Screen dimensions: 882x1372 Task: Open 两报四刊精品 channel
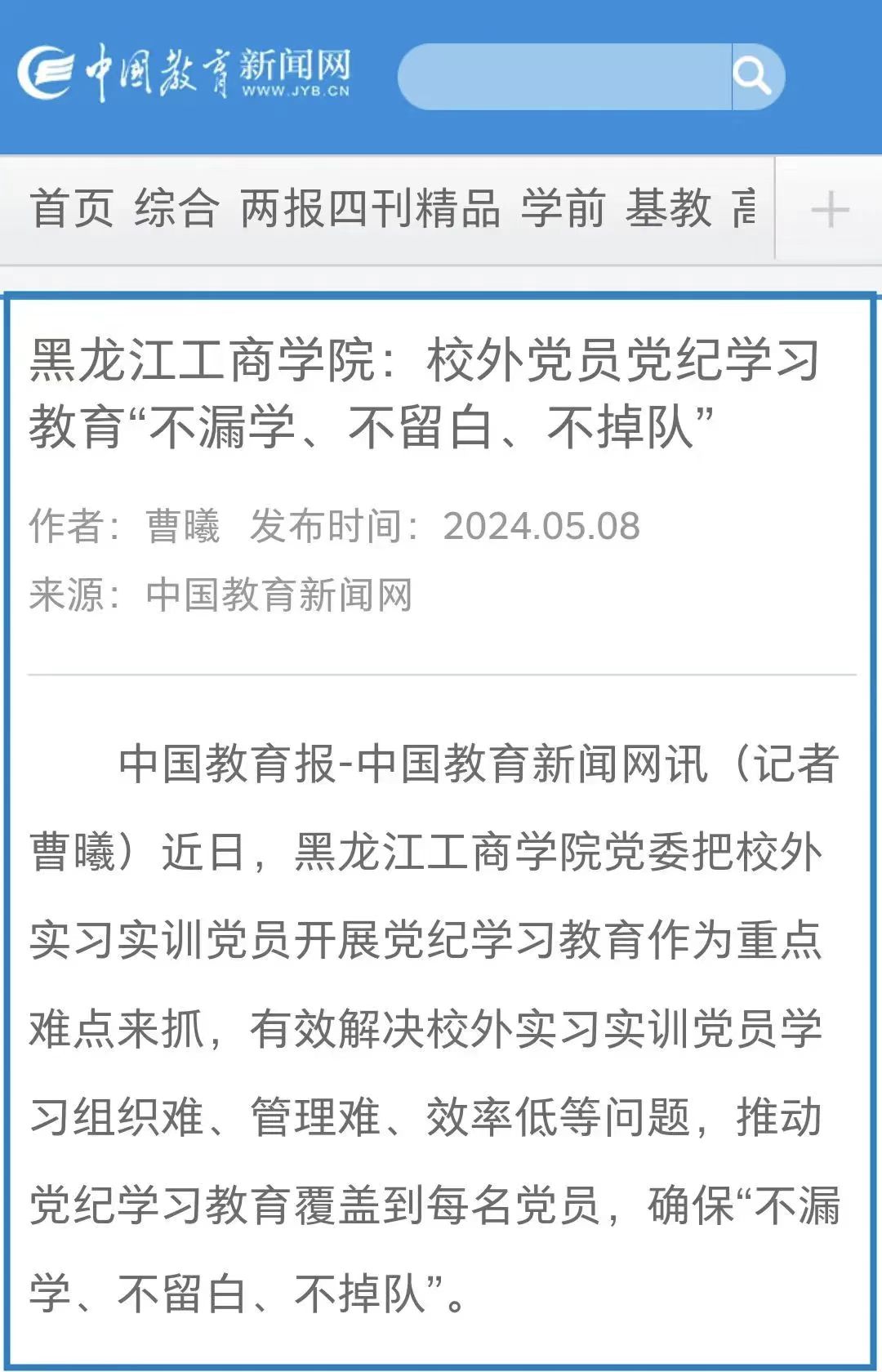(x=370, y=208)
